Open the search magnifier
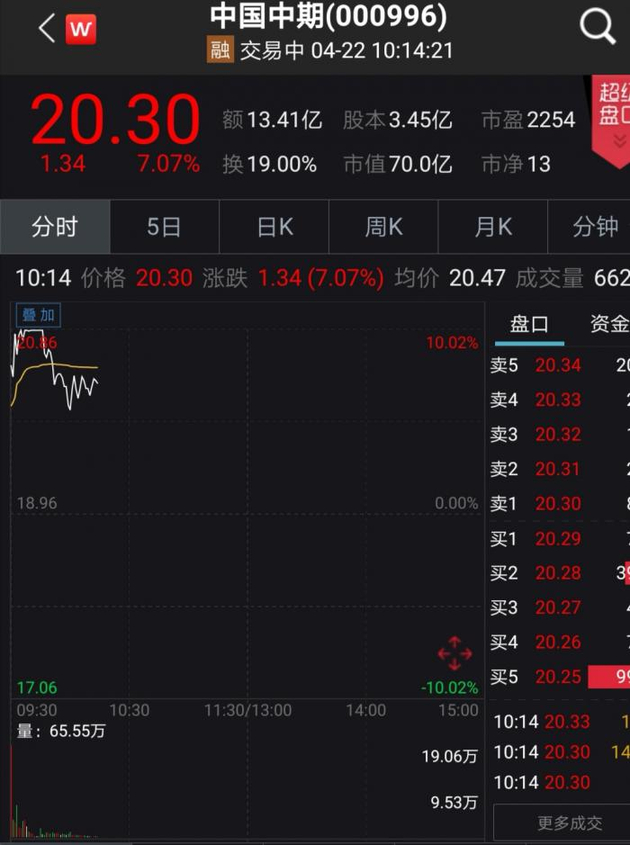 click(x=597, y=28)
